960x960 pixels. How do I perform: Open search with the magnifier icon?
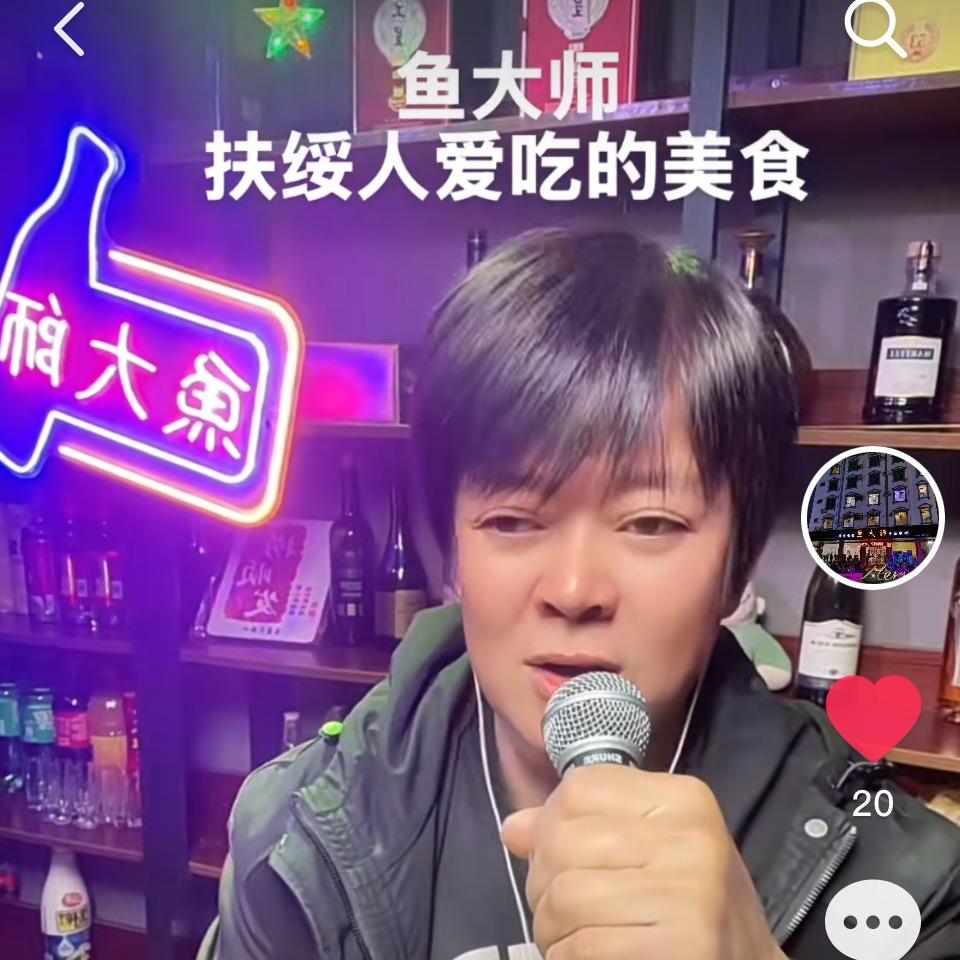coord(874,28)
